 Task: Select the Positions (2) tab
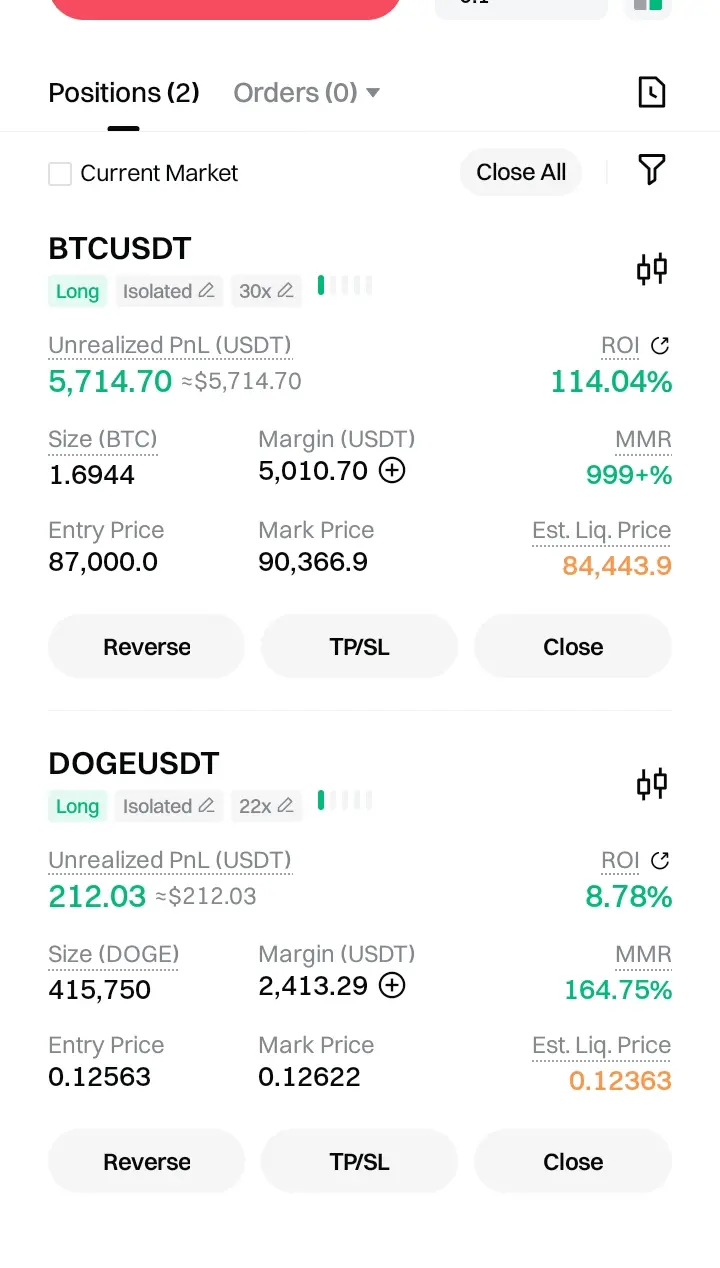(x=124, y=93)
